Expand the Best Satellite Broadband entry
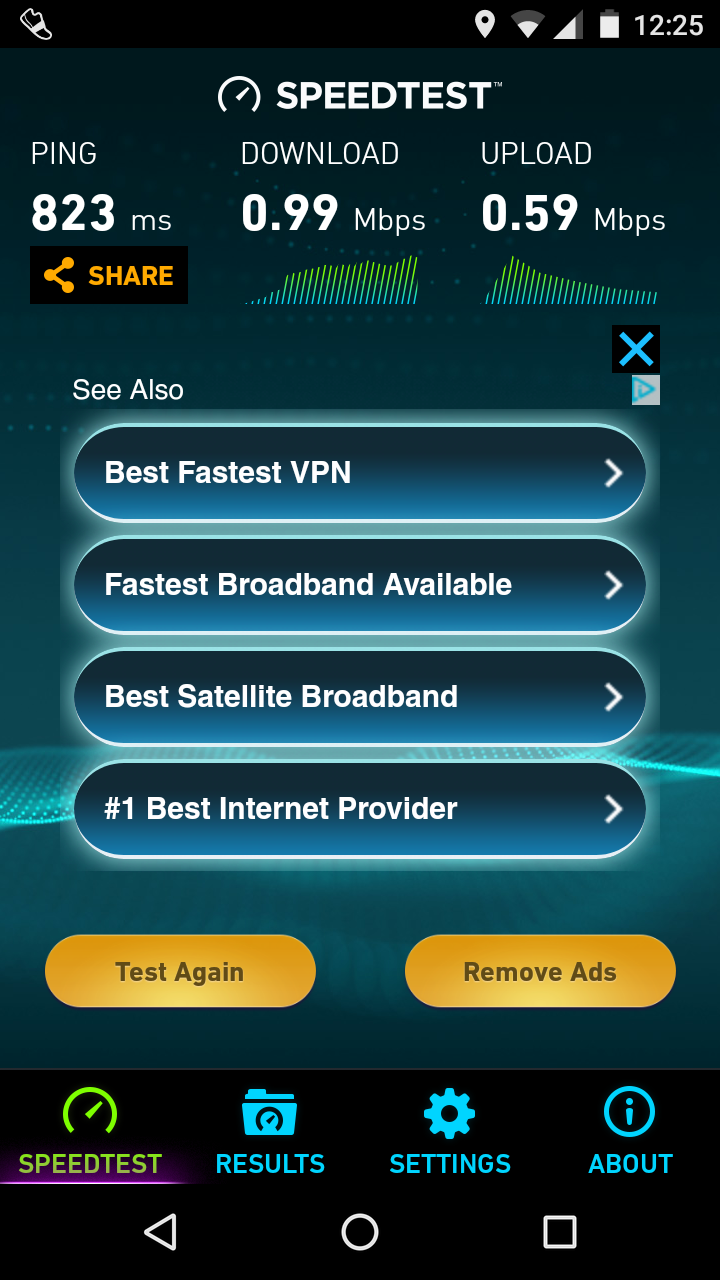The width and height of the screenshot is (720, 1280). tap(360, 697)
